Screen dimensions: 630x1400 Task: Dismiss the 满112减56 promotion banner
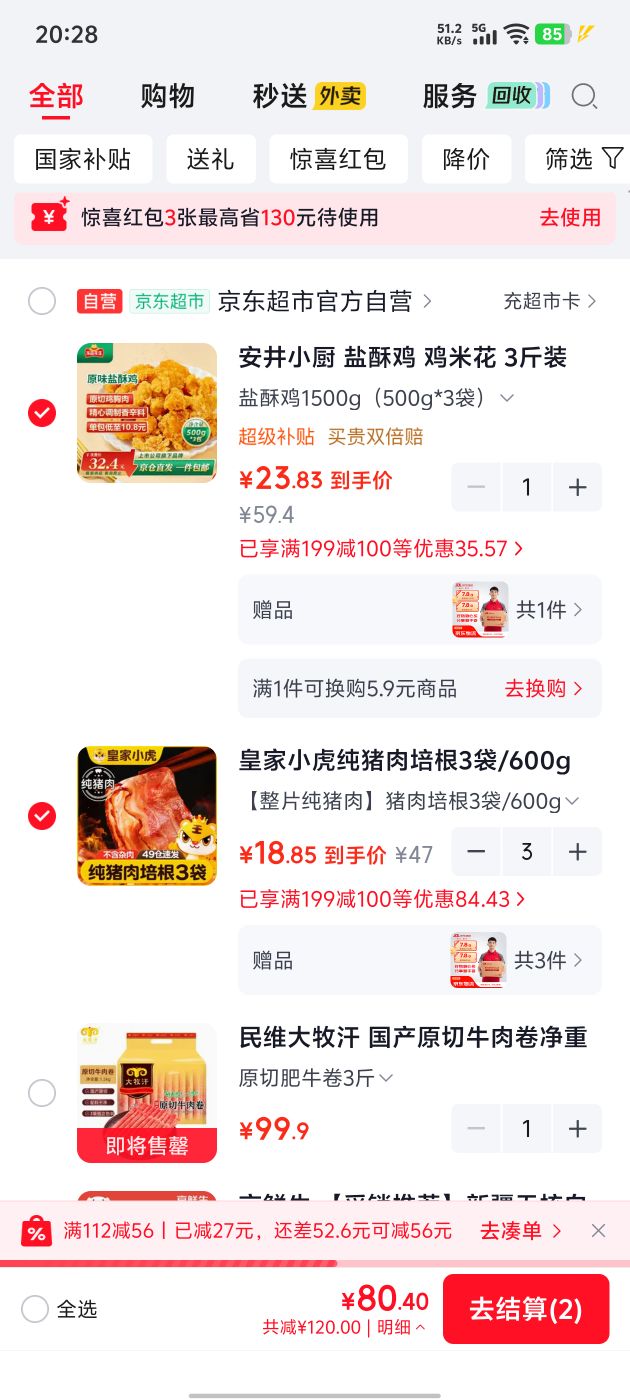598,1231
